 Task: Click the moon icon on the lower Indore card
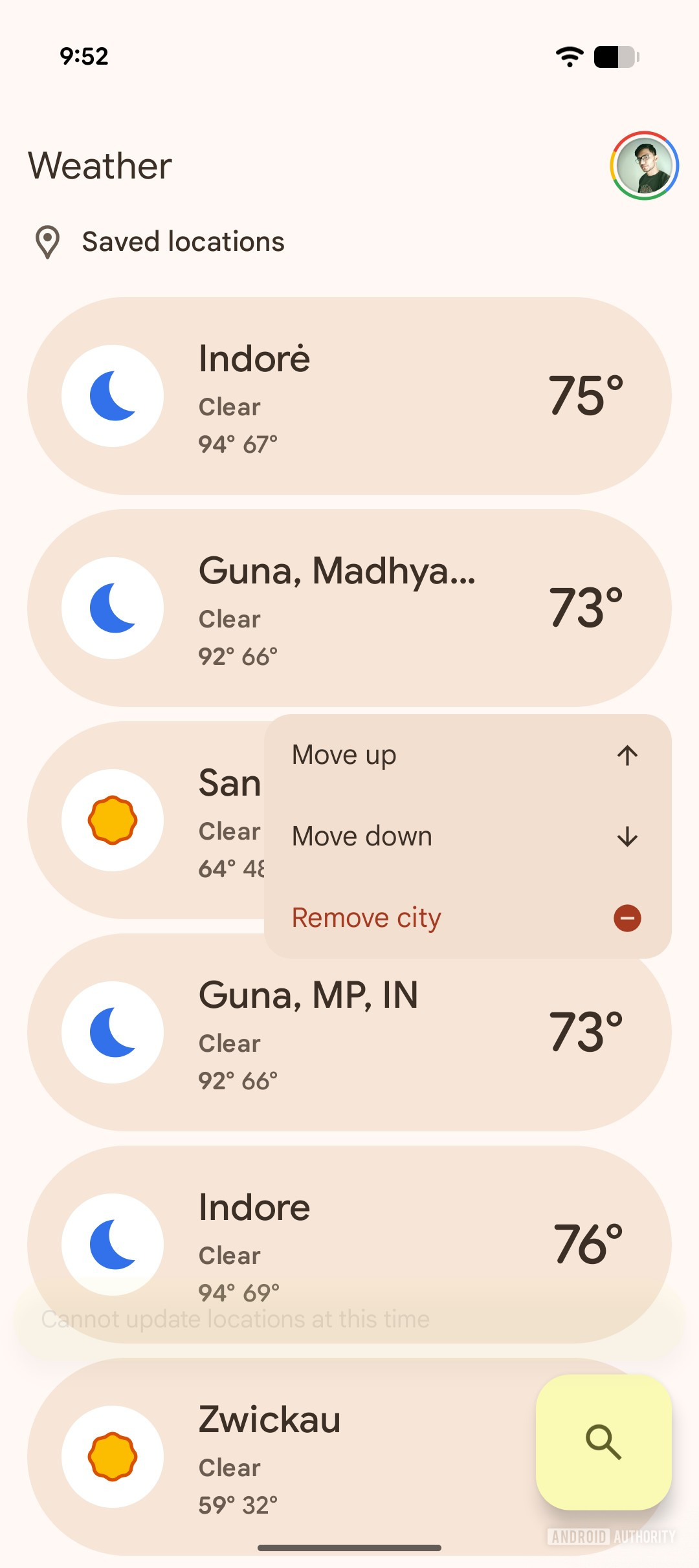coord(113,1245)
